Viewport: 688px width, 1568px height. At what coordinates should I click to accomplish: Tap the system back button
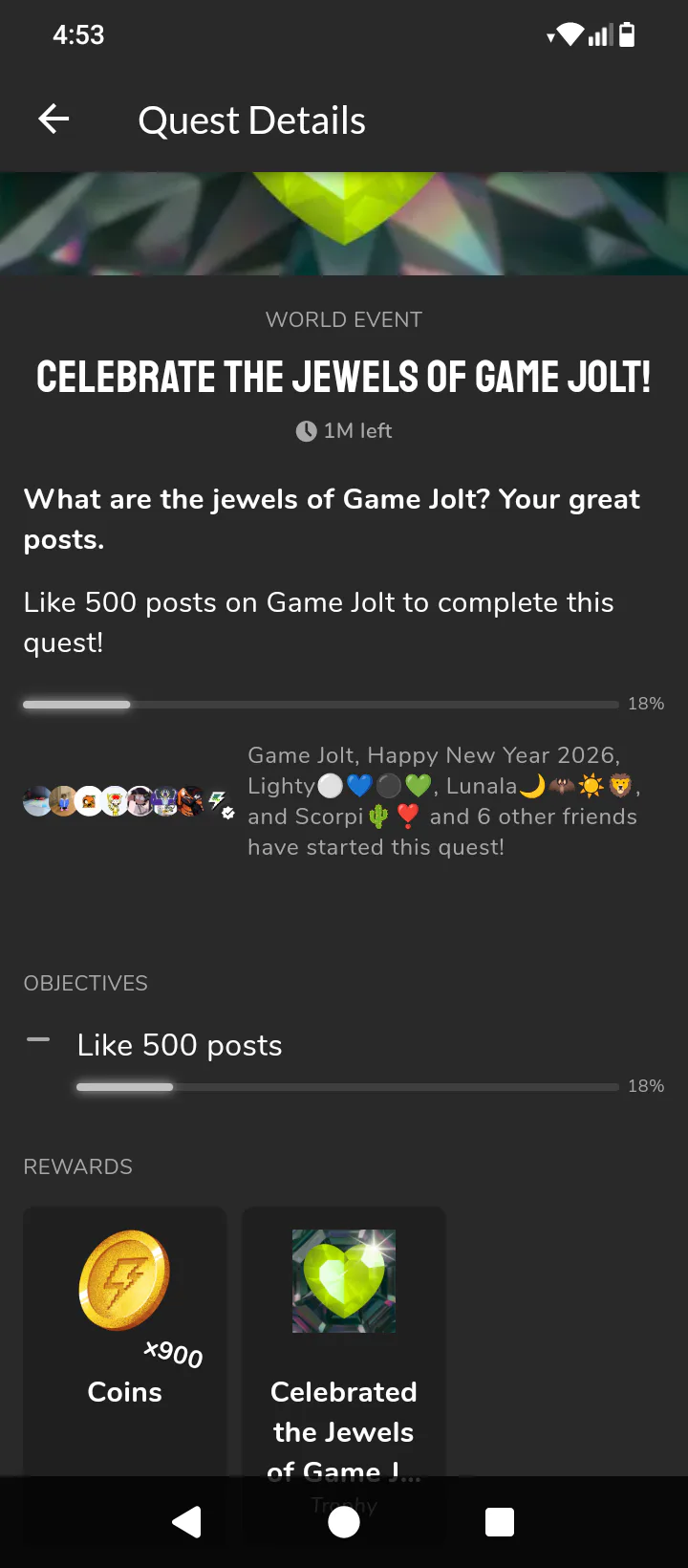pyautogui.click(x=187, y=1521)
